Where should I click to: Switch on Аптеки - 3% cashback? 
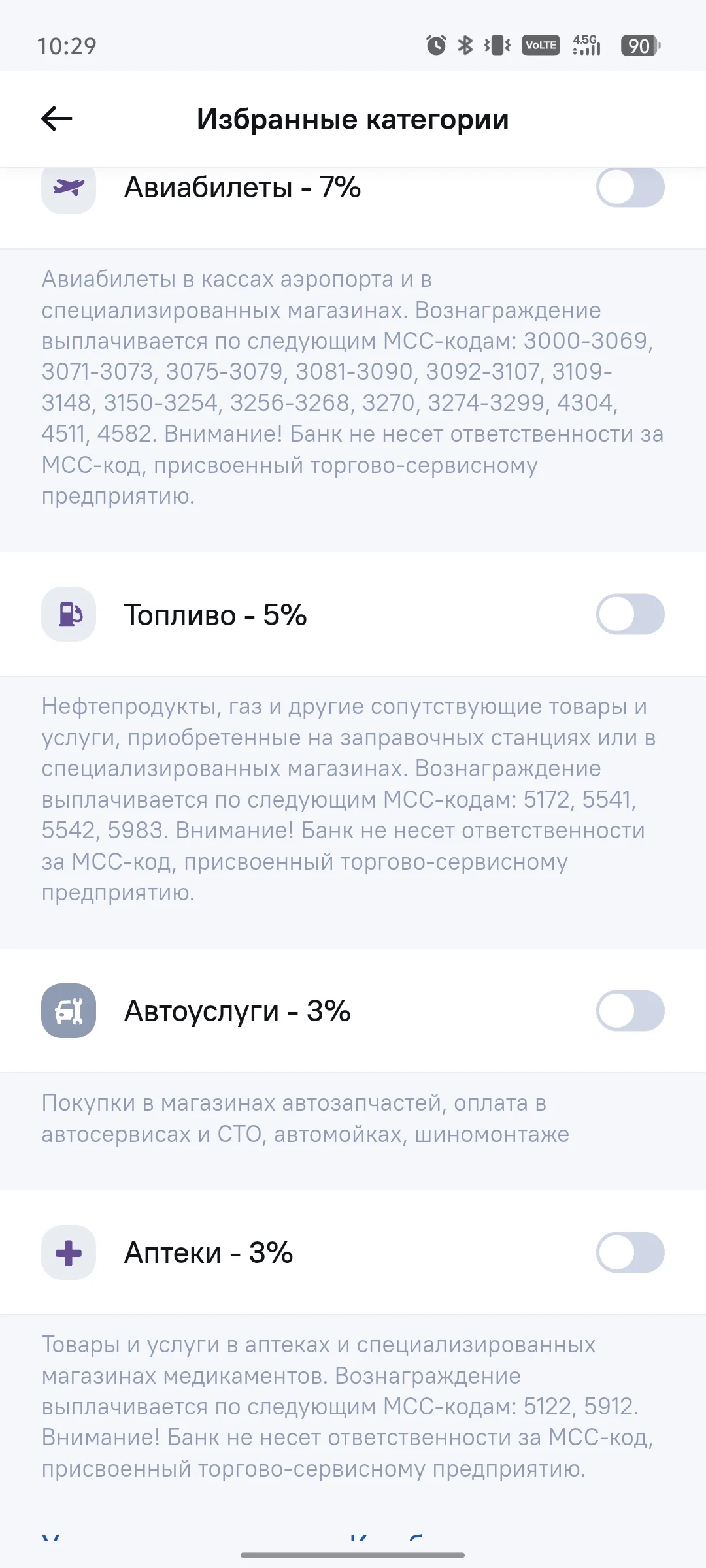coord(630,1252)
